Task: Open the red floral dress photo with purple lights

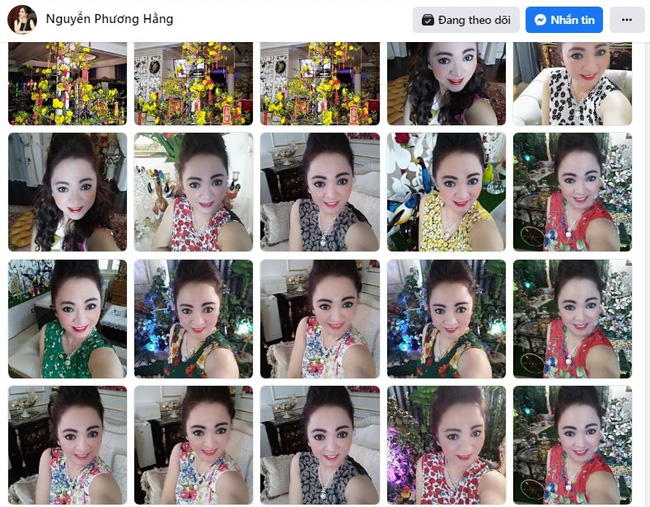Action: [x=446, y=444]
